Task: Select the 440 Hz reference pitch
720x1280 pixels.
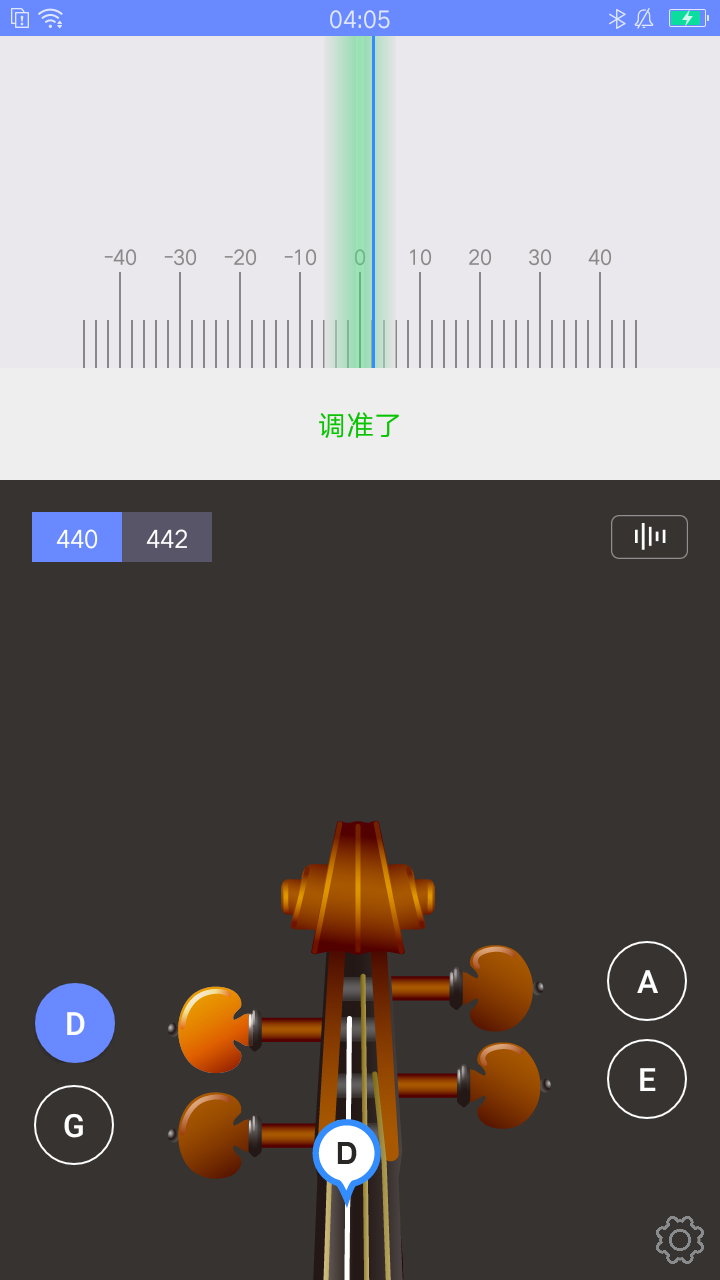Action: tap(77, 538)
